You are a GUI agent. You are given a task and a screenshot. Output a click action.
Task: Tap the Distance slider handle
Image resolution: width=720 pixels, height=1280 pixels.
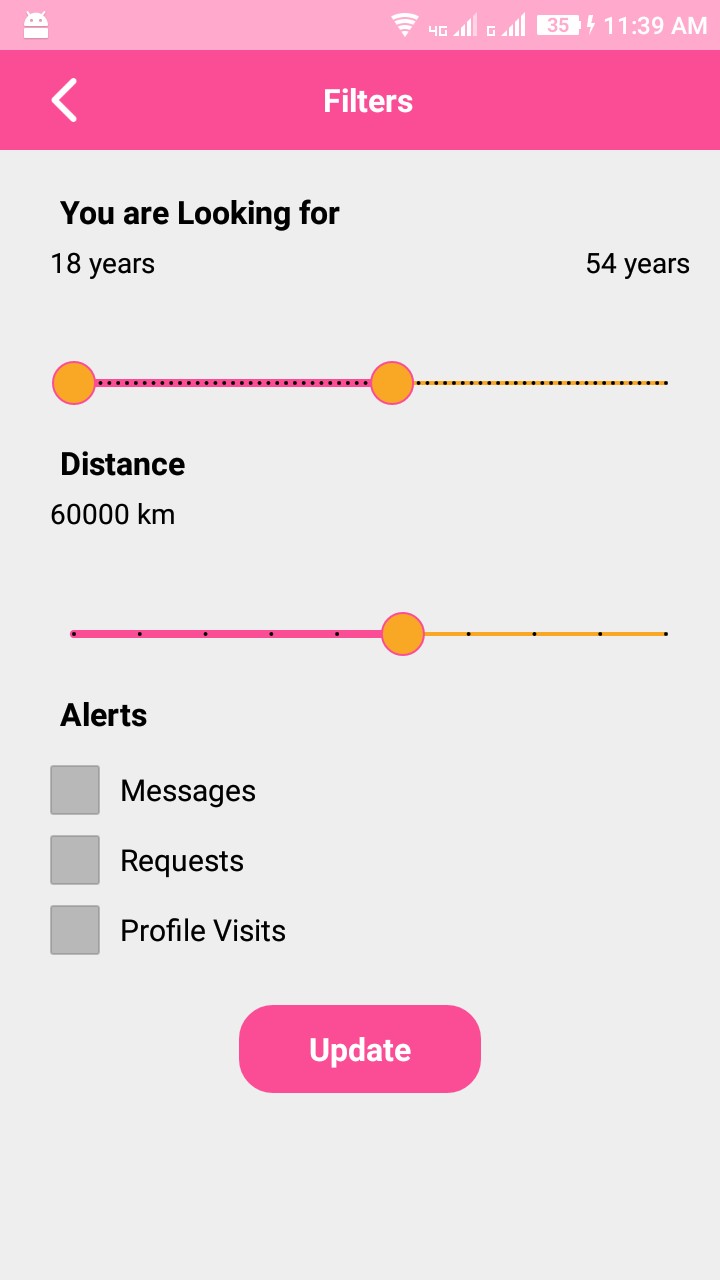(403, 634)
